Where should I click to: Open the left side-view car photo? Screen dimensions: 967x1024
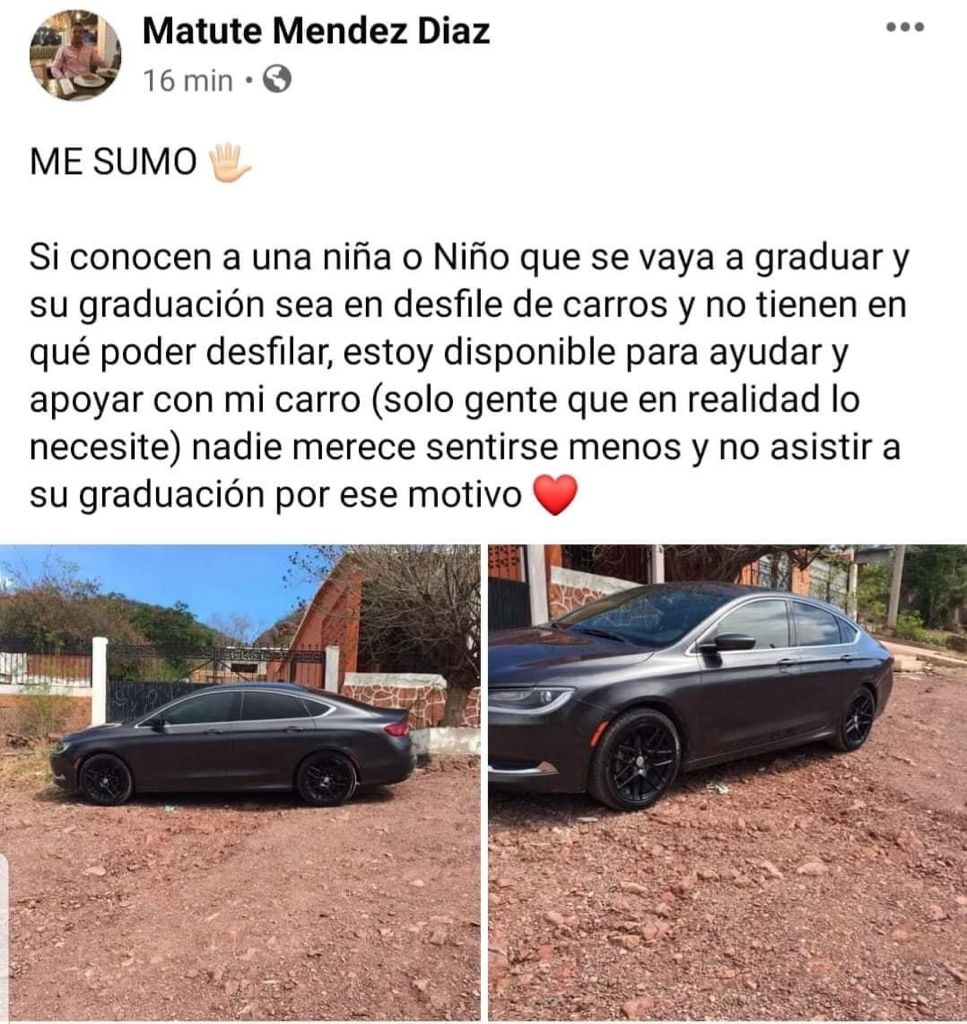pyautogui.click(x=240, y=782)
